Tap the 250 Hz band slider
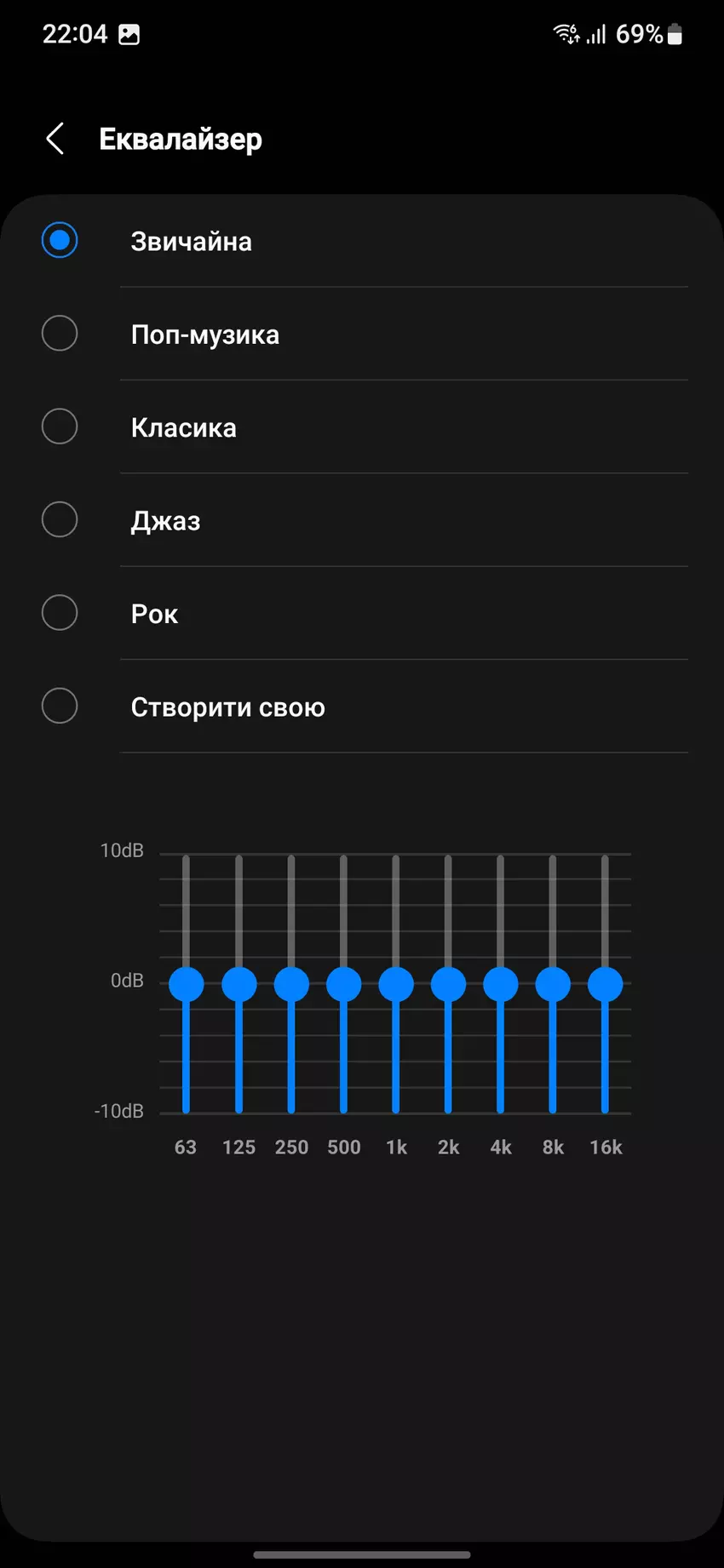 (291, 984)
